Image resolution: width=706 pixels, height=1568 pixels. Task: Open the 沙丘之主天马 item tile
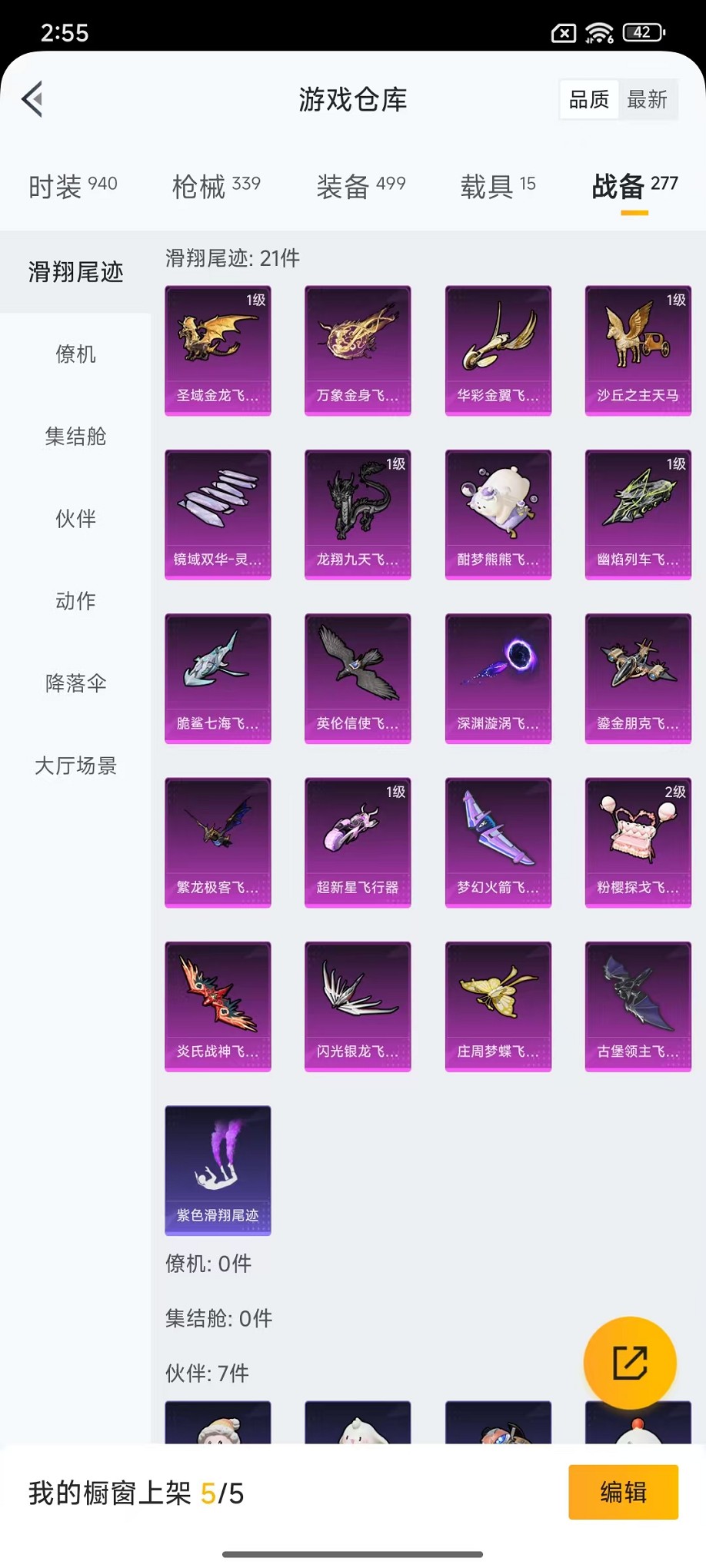[638, 350]
